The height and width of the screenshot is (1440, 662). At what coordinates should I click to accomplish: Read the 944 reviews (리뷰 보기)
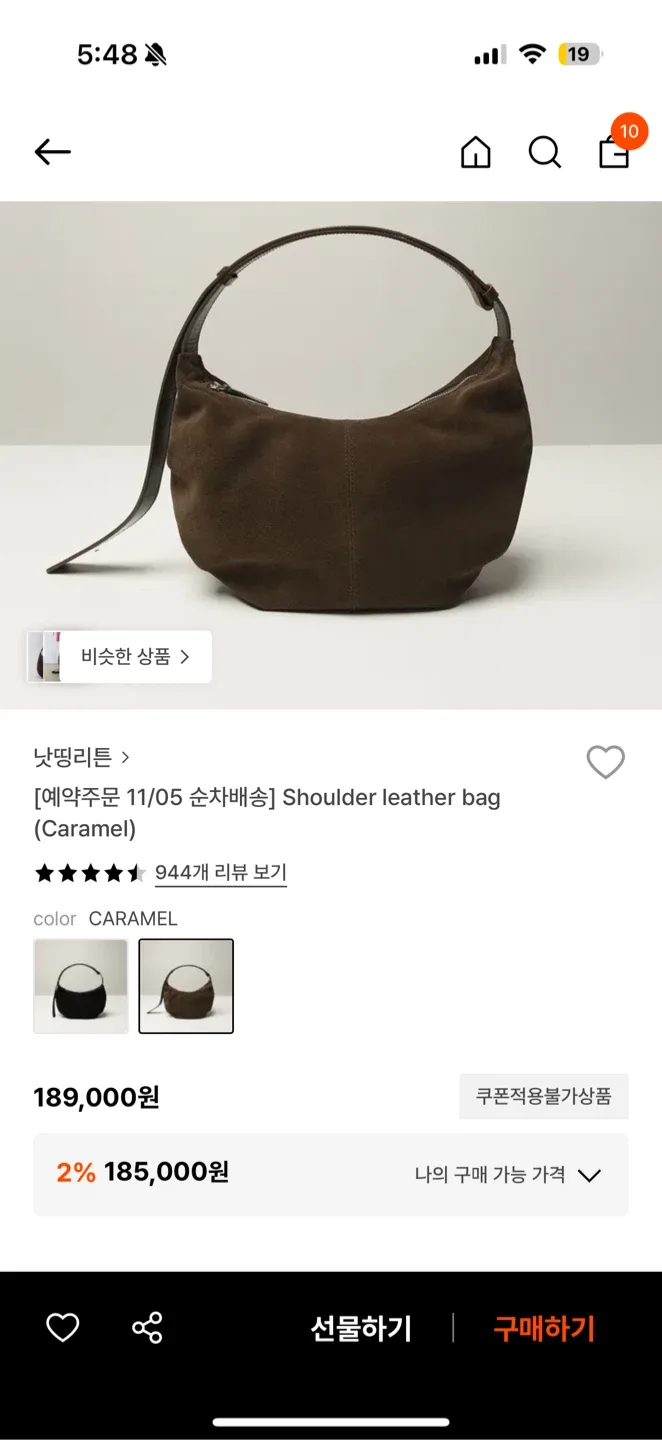(221, 873)
